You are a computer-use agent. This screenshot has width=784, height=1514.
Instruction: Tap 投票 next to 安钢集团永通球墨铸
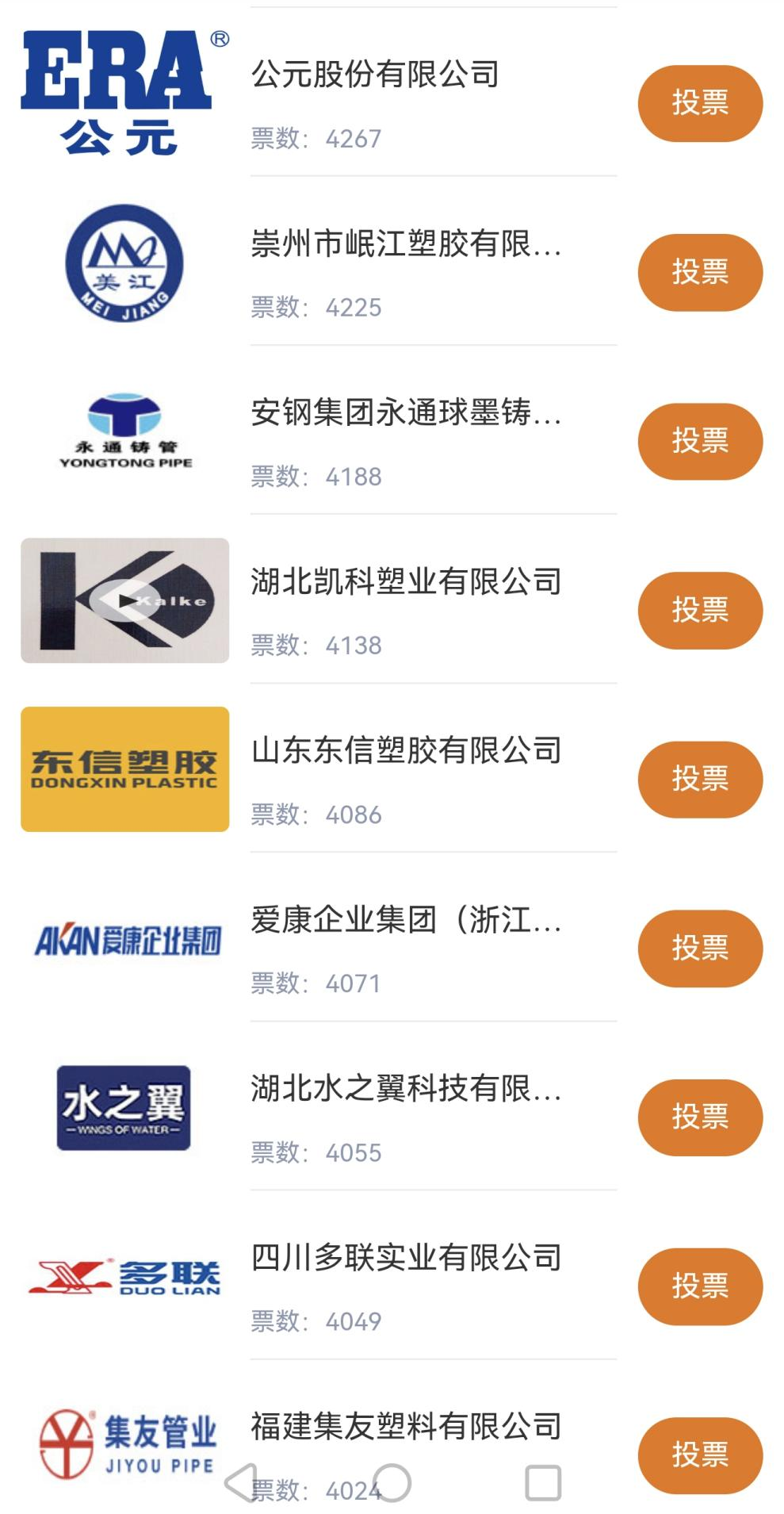point(699,441)
